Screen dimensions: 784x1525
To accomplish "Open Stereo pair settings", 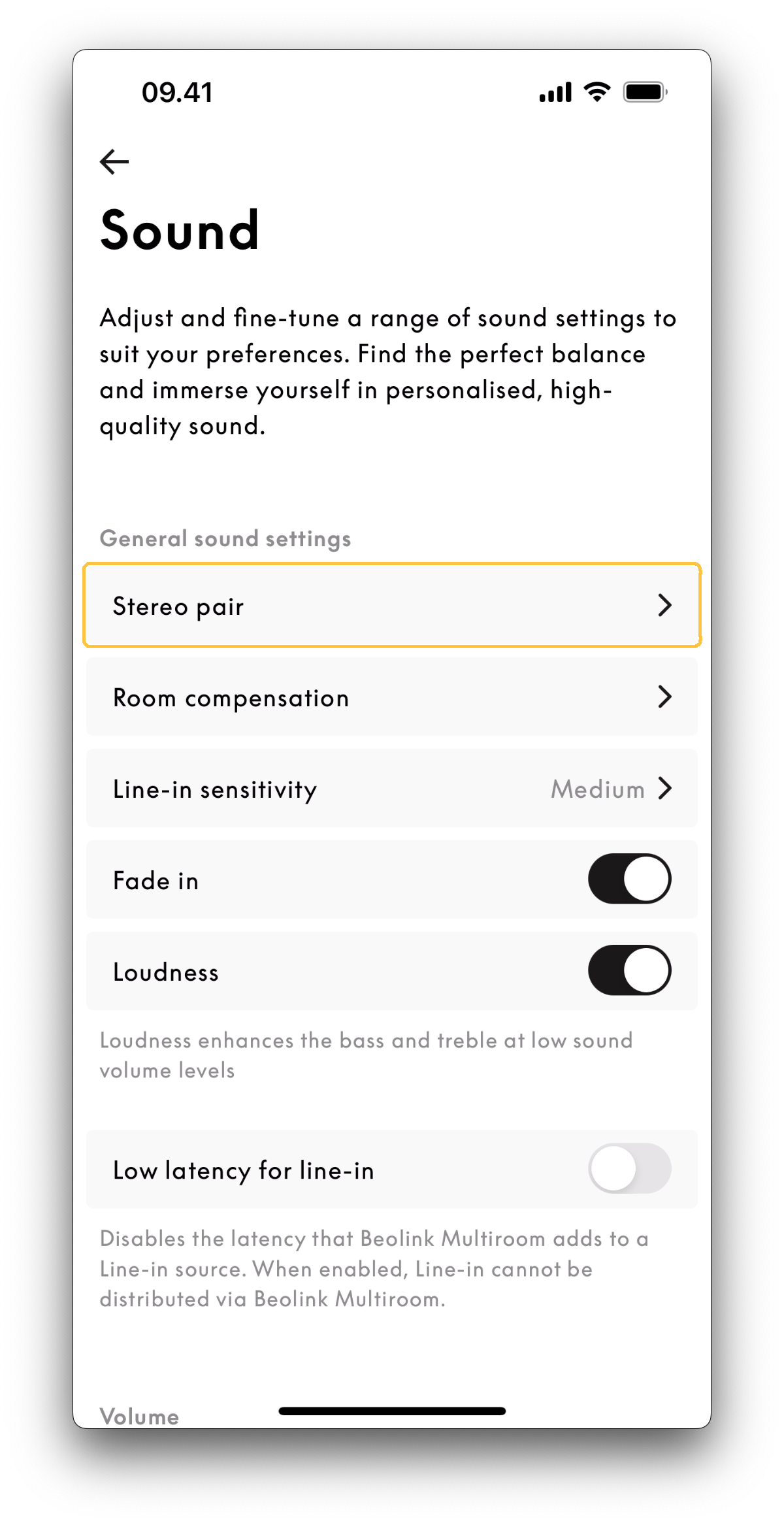I will click(x=392, y=606).
